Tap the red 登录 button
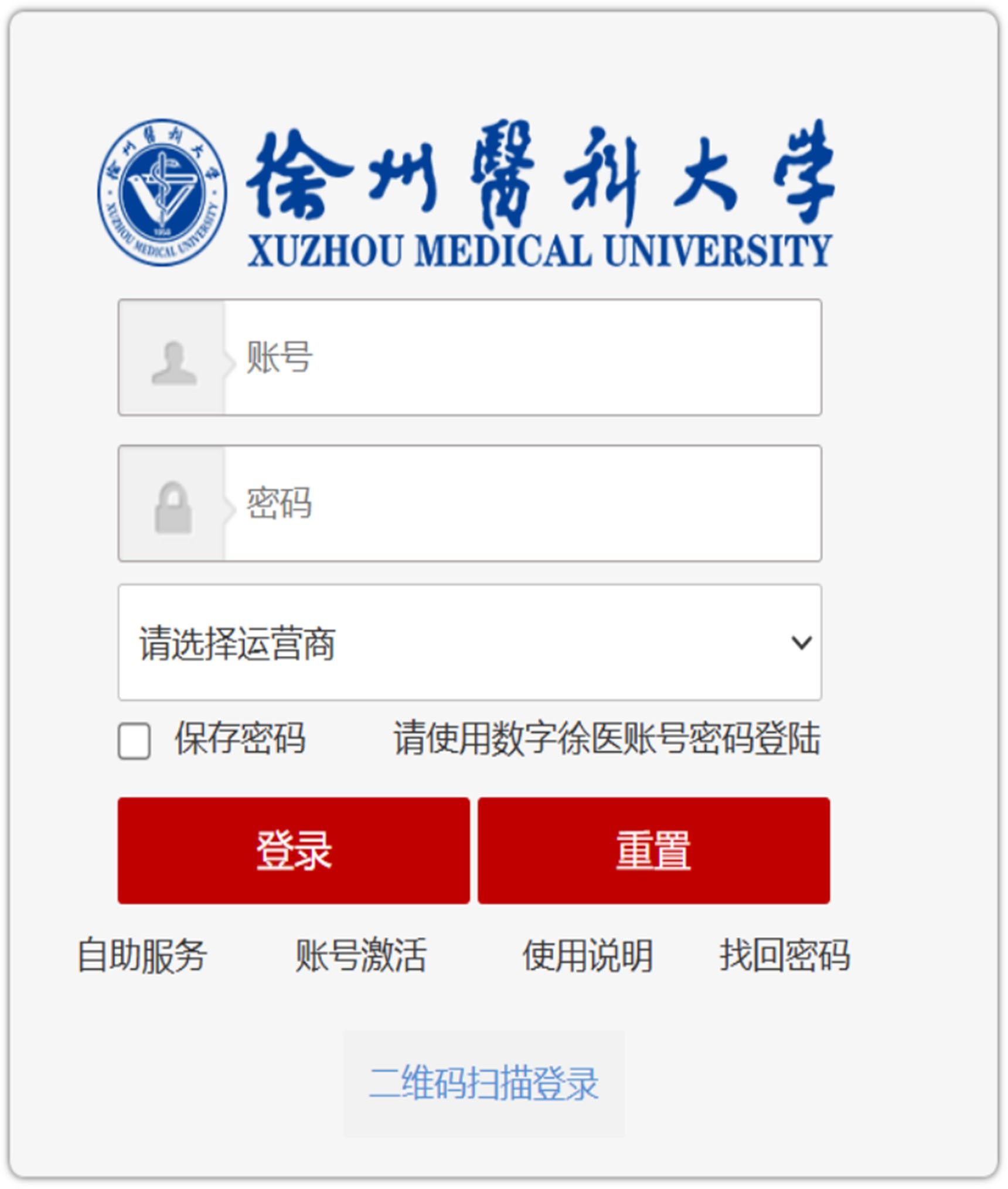Image resolution: width=1008 pixels, height=1189 pixels. (294, 850)
